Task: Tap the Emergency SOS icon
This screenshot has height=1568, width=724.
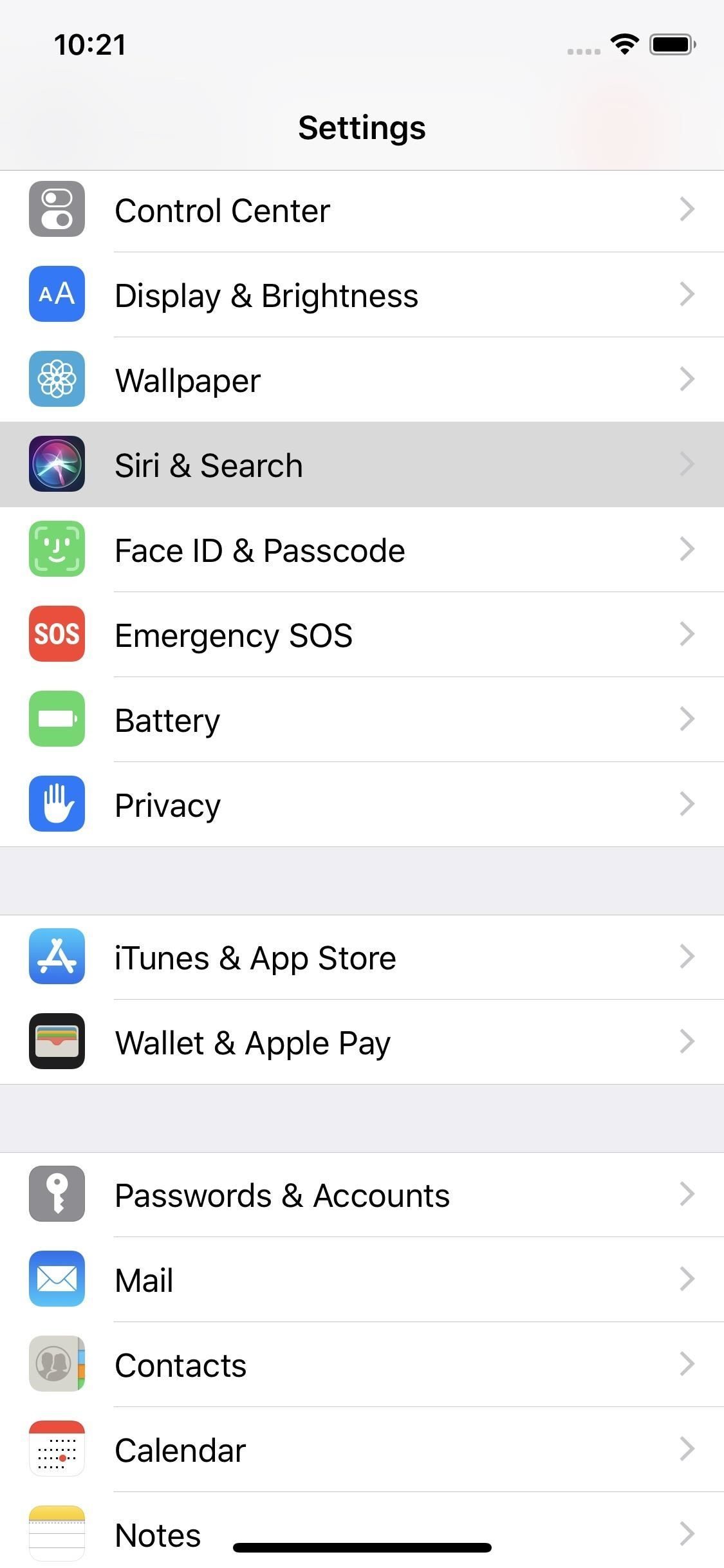Action: [x=57, y=635]
